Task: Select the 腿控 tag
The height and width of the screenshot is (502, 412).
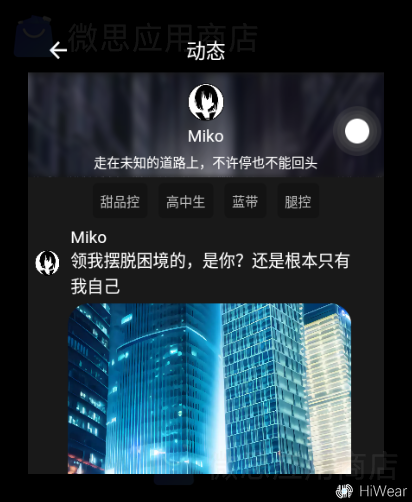Action: point(298,201)
